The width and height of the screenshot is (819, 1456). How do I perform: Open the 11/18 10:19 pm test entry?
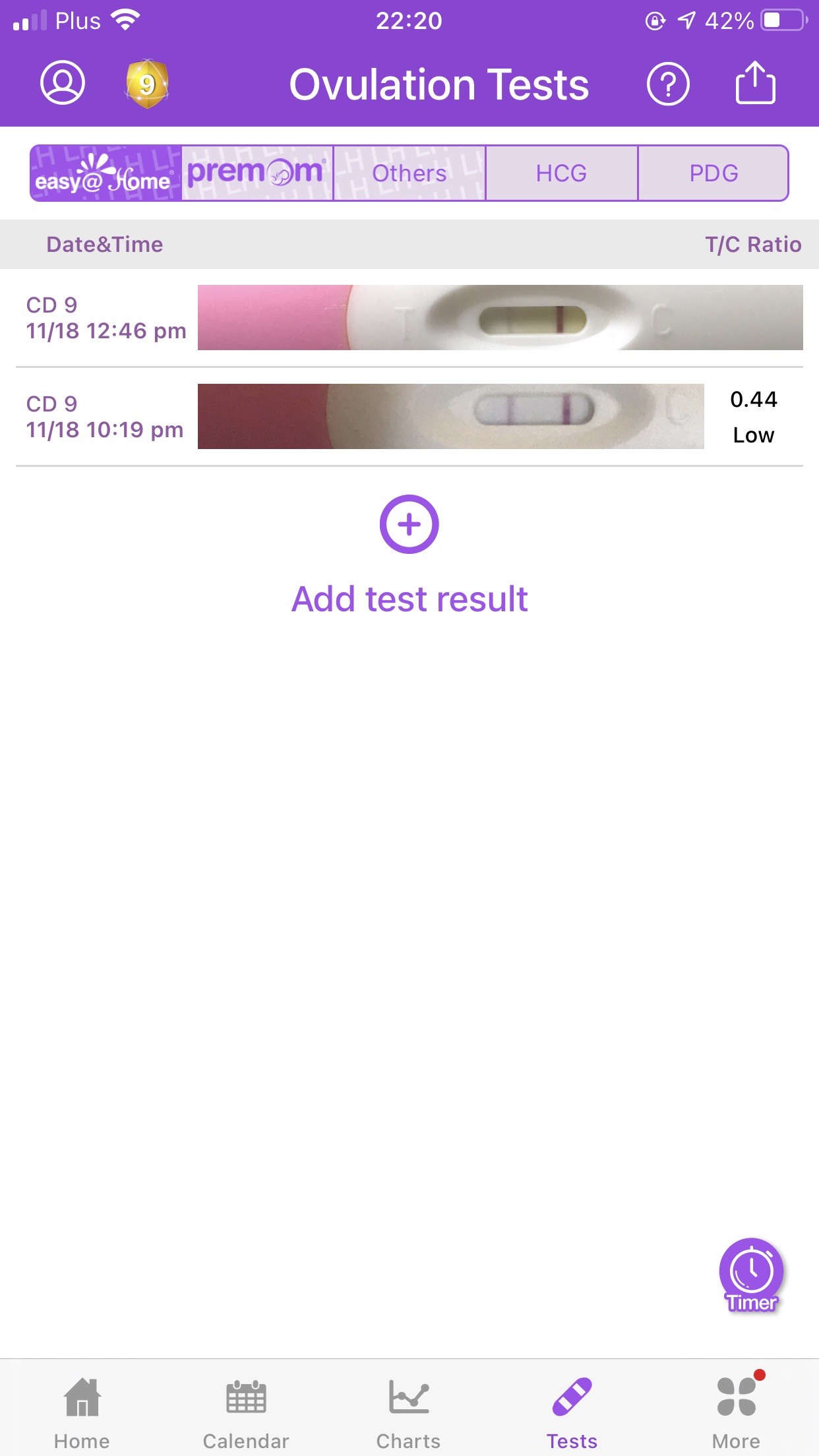pos(409,417)
